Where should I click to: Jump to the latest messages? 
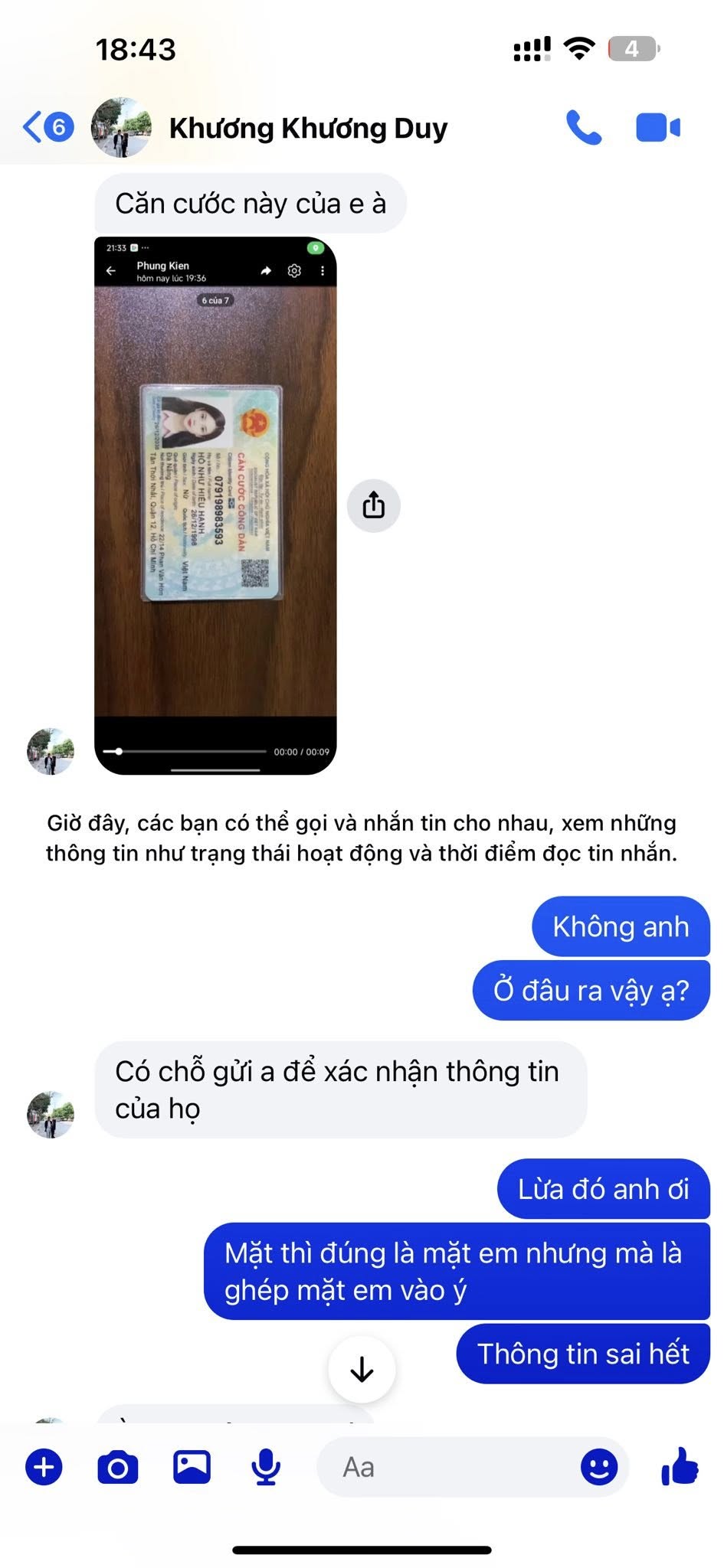coord(362,1370)
